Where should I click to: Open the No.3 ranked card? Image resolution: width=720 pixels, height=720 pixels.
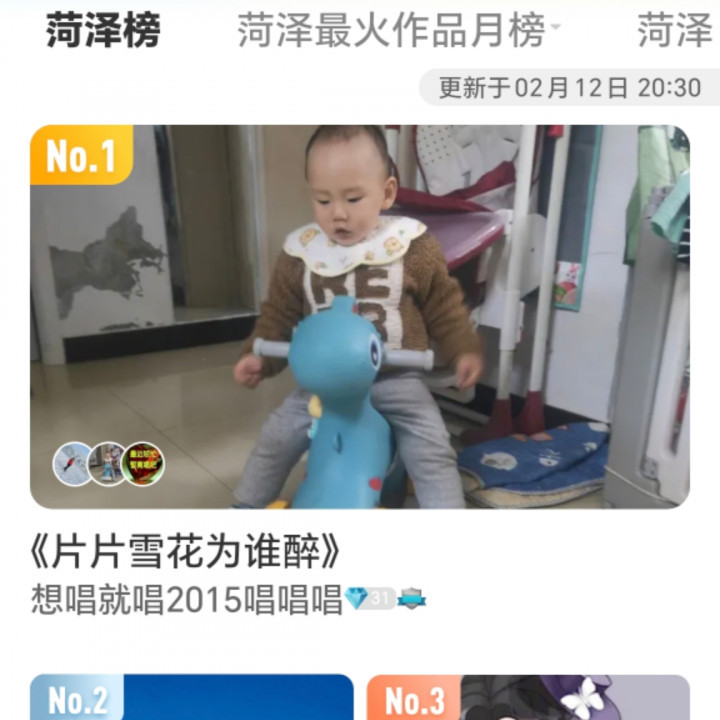coord(527,698)
